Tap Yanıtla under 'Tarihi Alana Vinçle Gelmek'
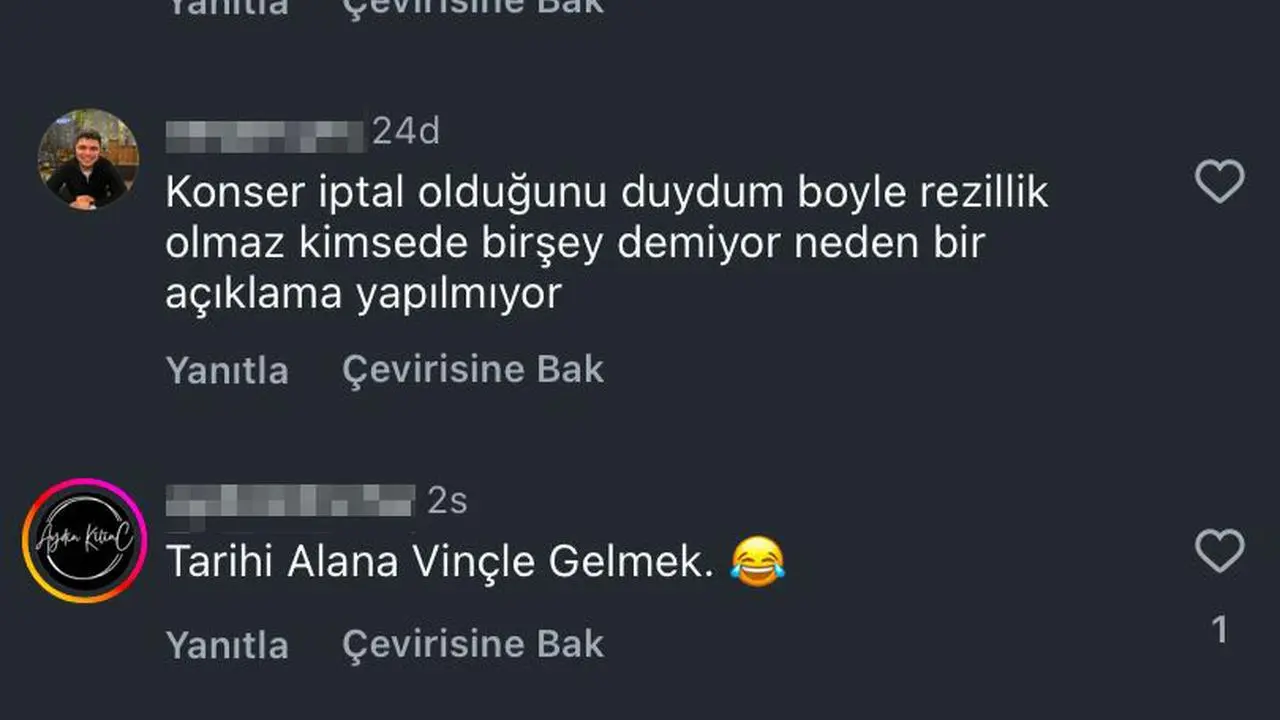 pos(227,645)
